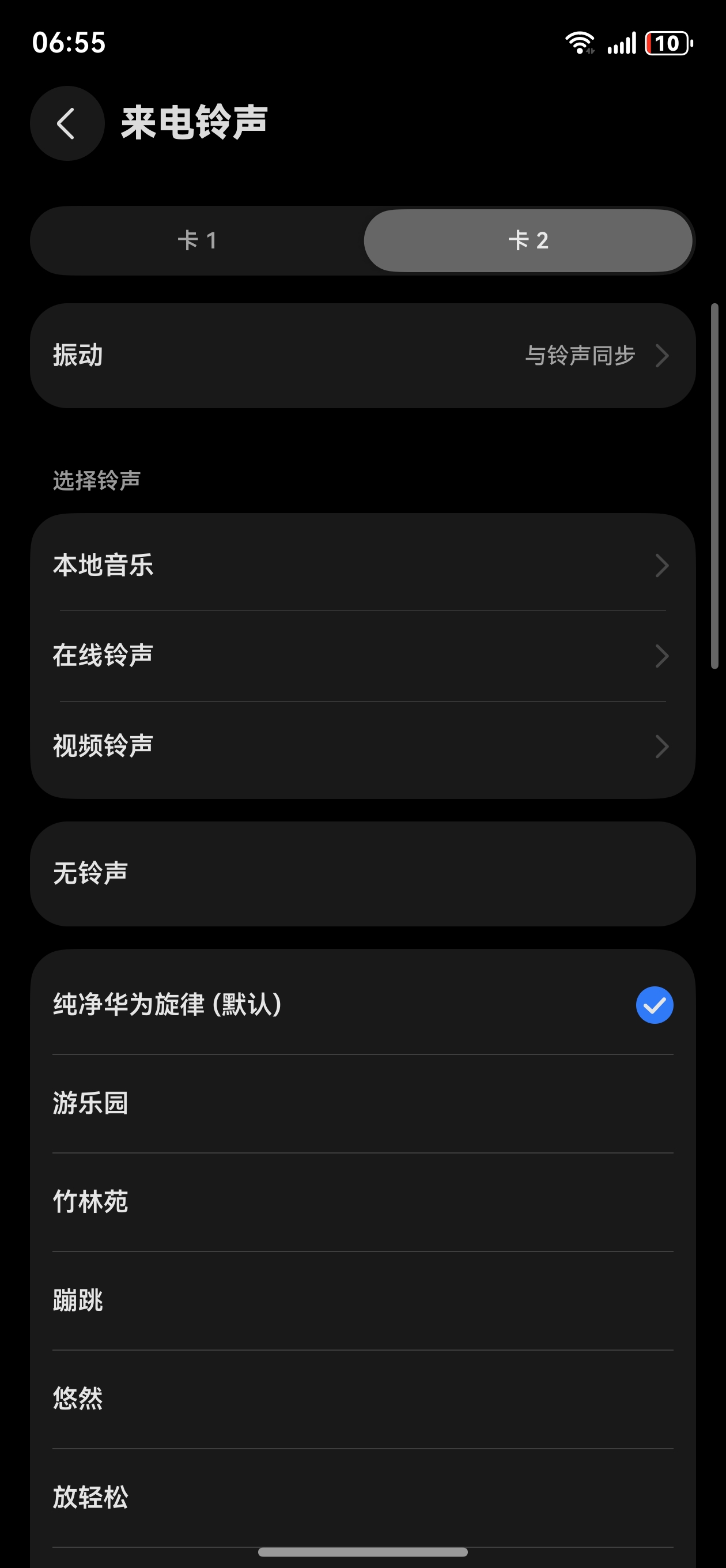Open the 视频铃声 option
This screenshot has width=726, height=1568.
[362, 747]
